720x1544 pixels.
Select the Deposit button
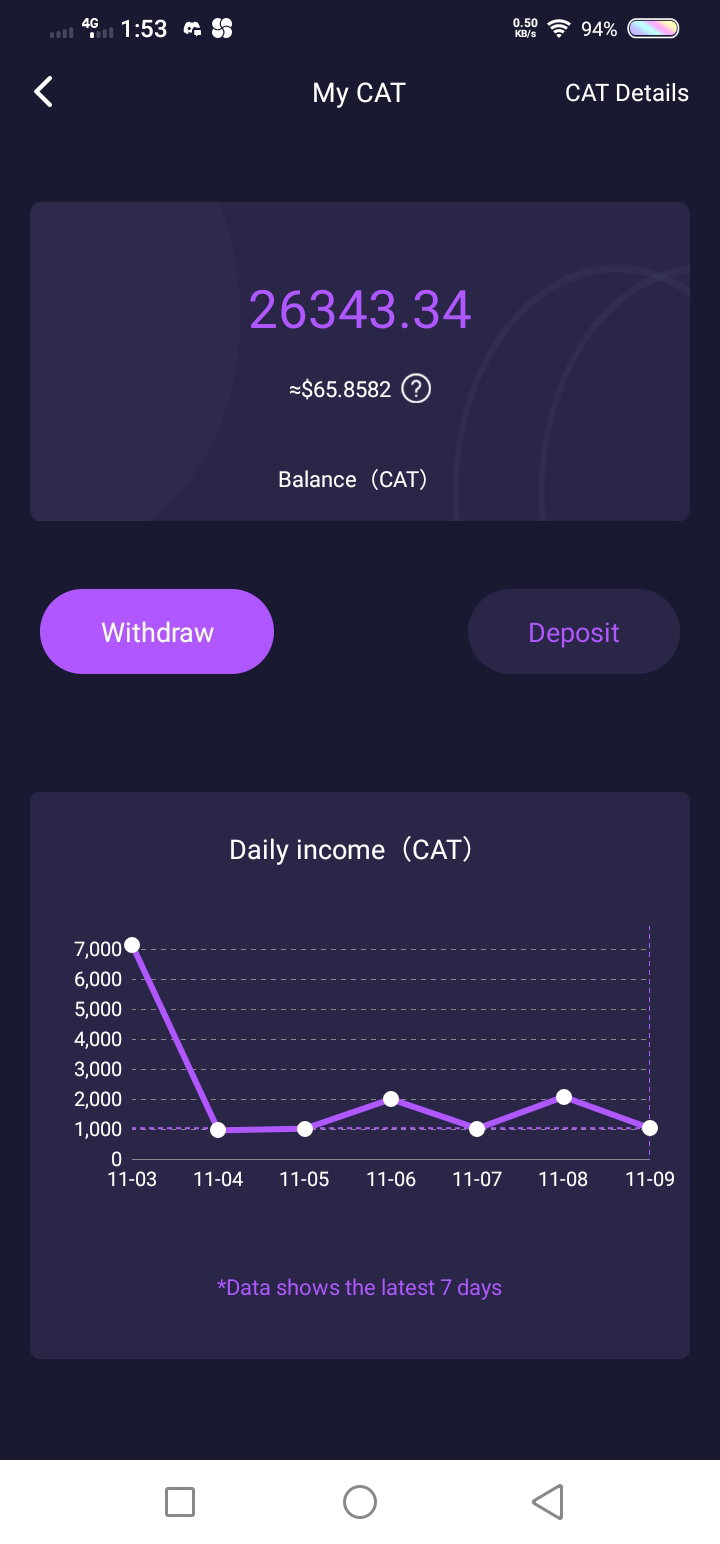(574, 632)
